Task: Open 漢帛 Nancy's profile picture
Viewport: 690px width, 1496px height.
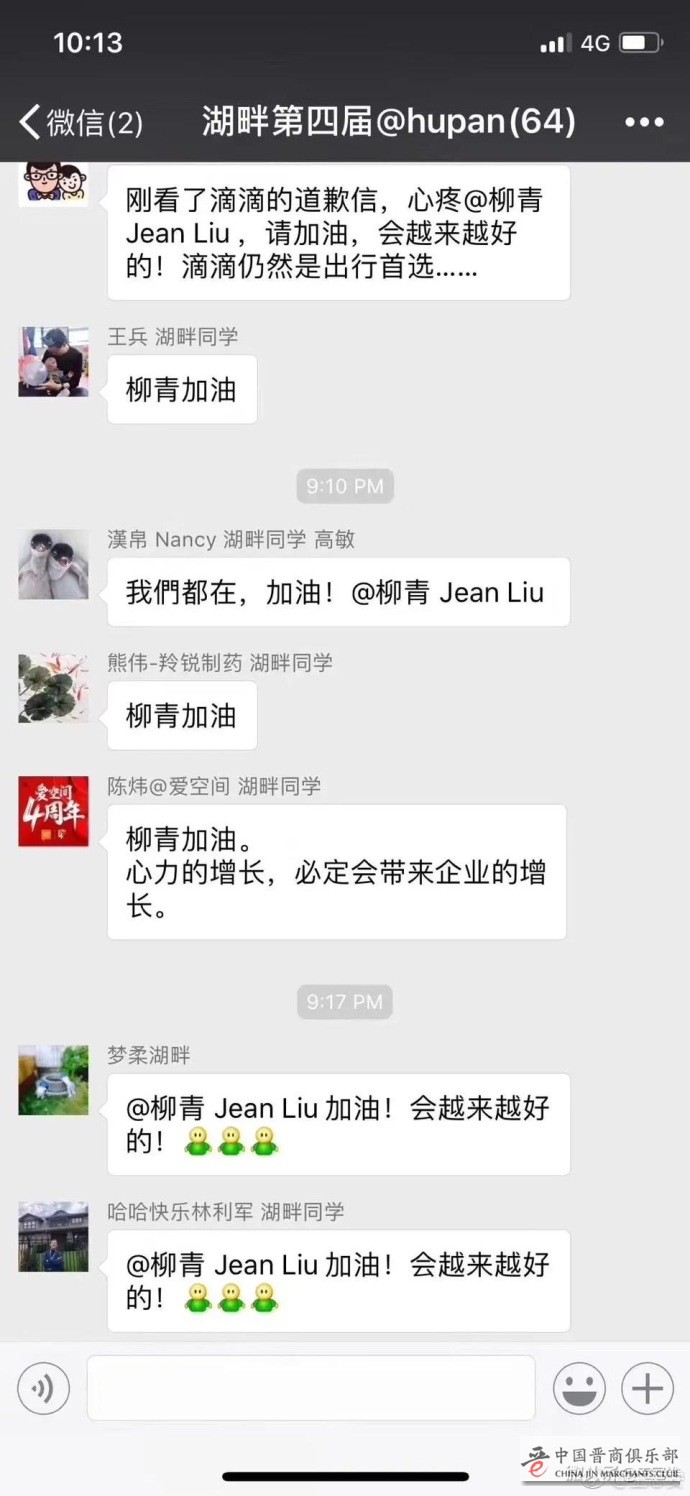Action: pyautogui.click(x=53, y=564)
